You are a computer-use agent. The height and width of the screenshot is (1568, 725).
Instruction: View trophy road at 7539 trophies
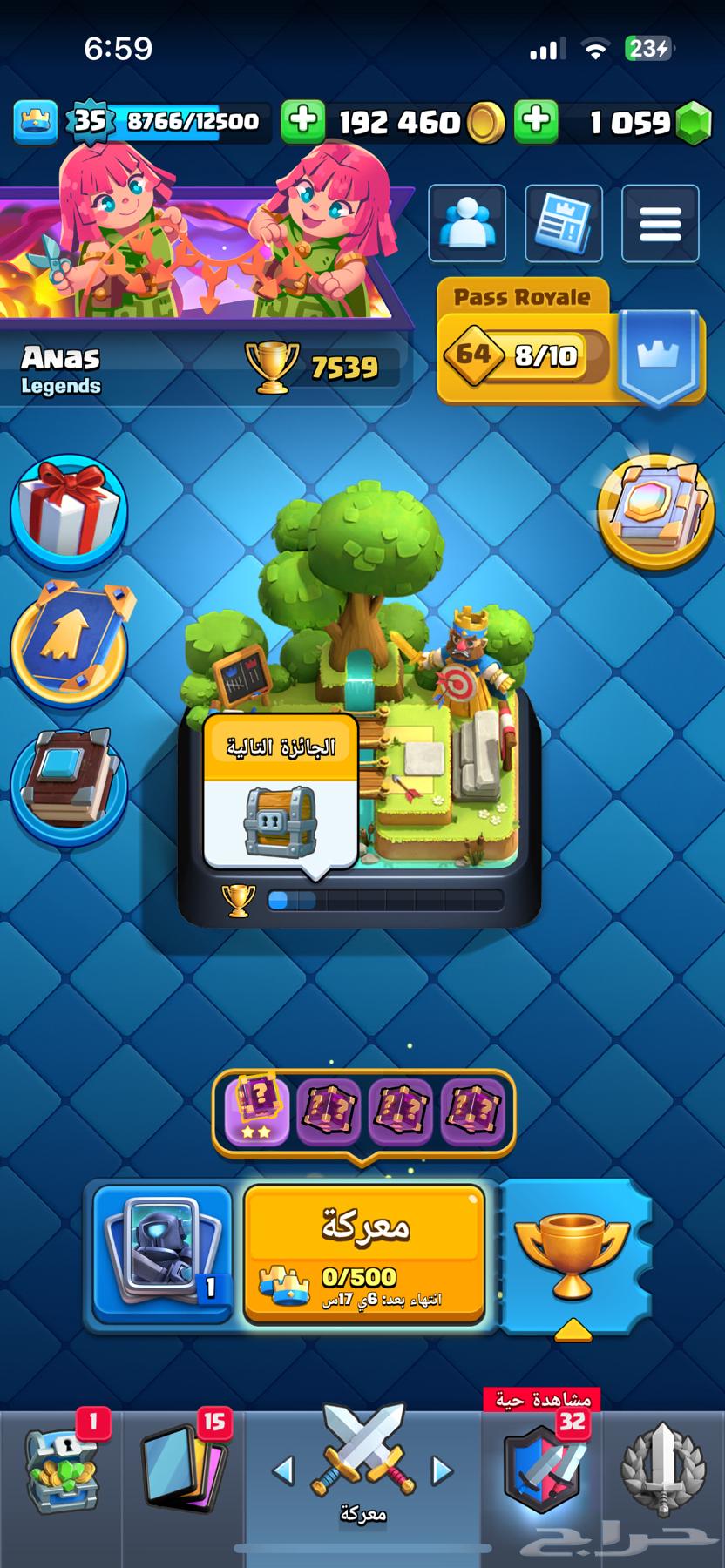(322, 368)
